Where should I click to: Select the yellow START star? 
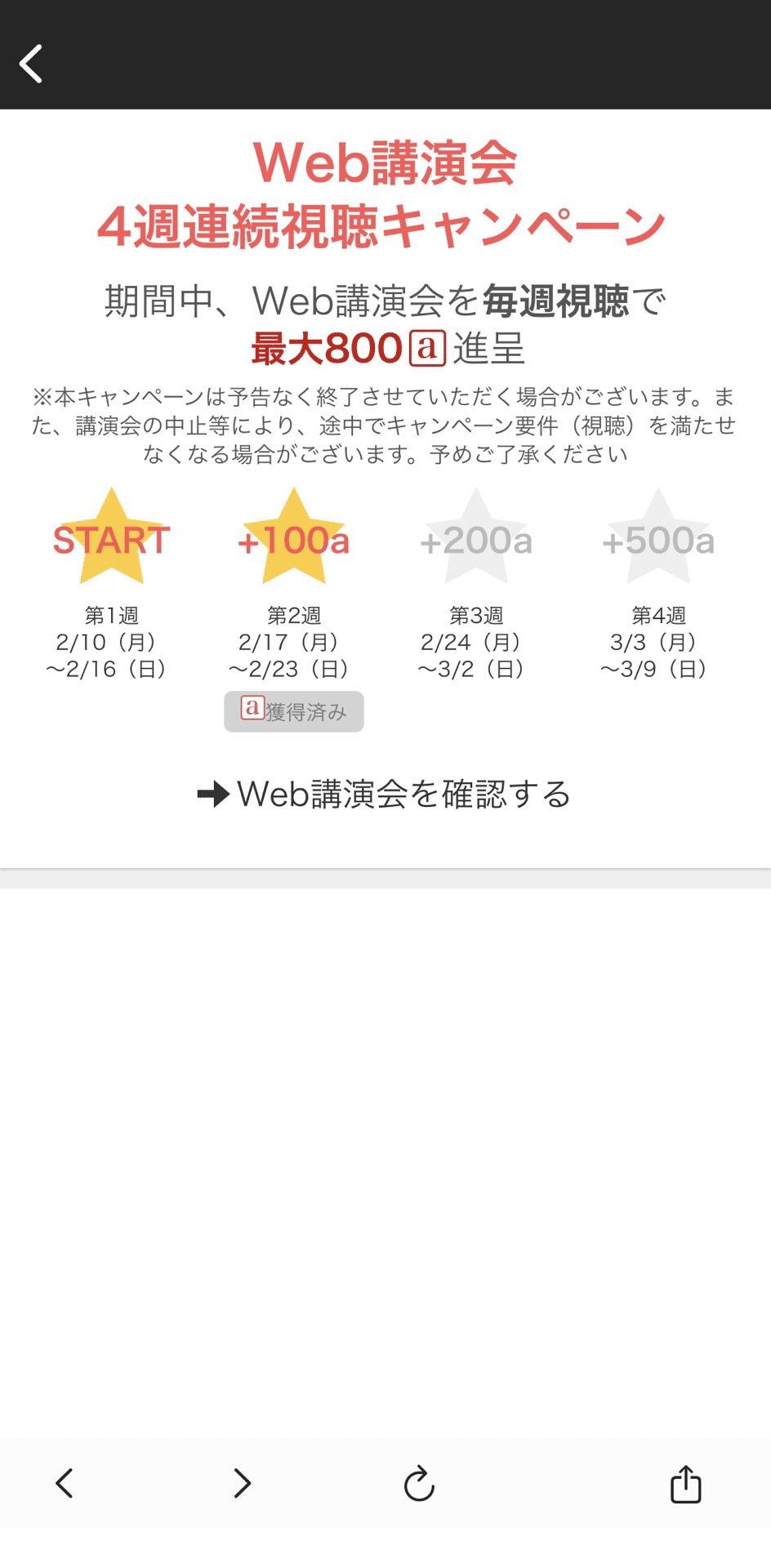tap(109, 539)
